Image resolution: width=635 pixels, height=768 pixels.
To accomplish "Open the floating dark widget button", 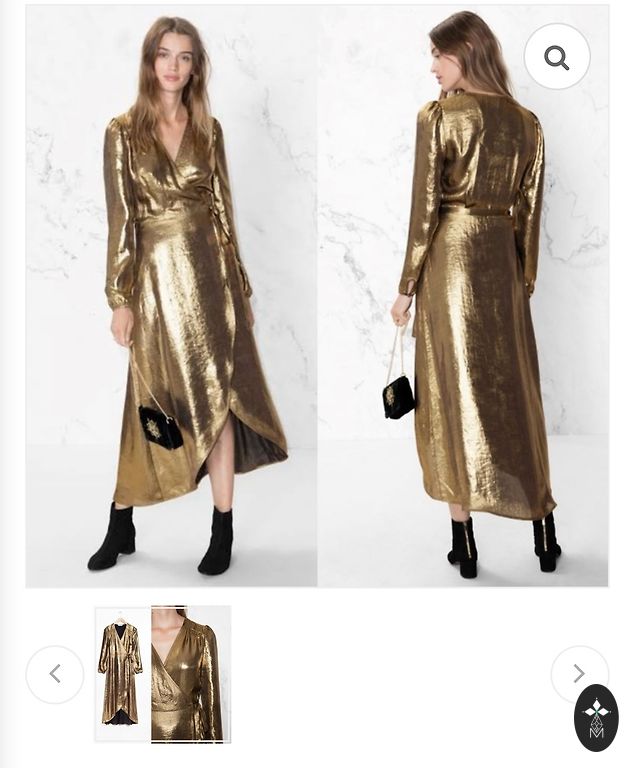I will 596,717.
